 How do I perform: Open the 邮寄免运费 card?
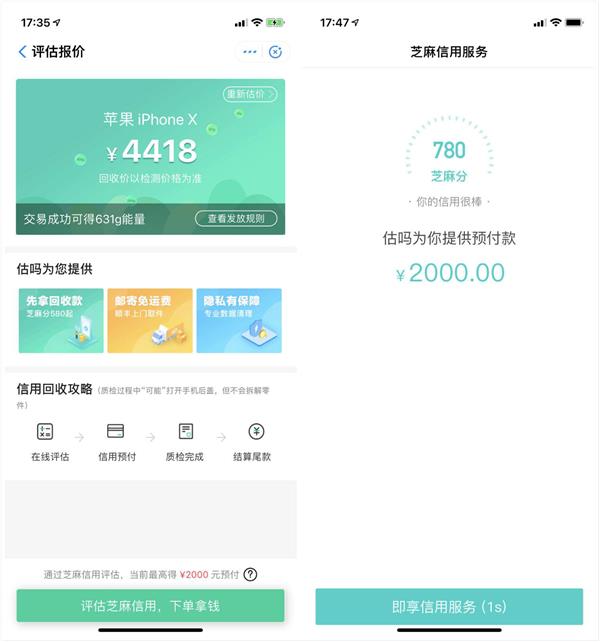[x=150, y=320]
